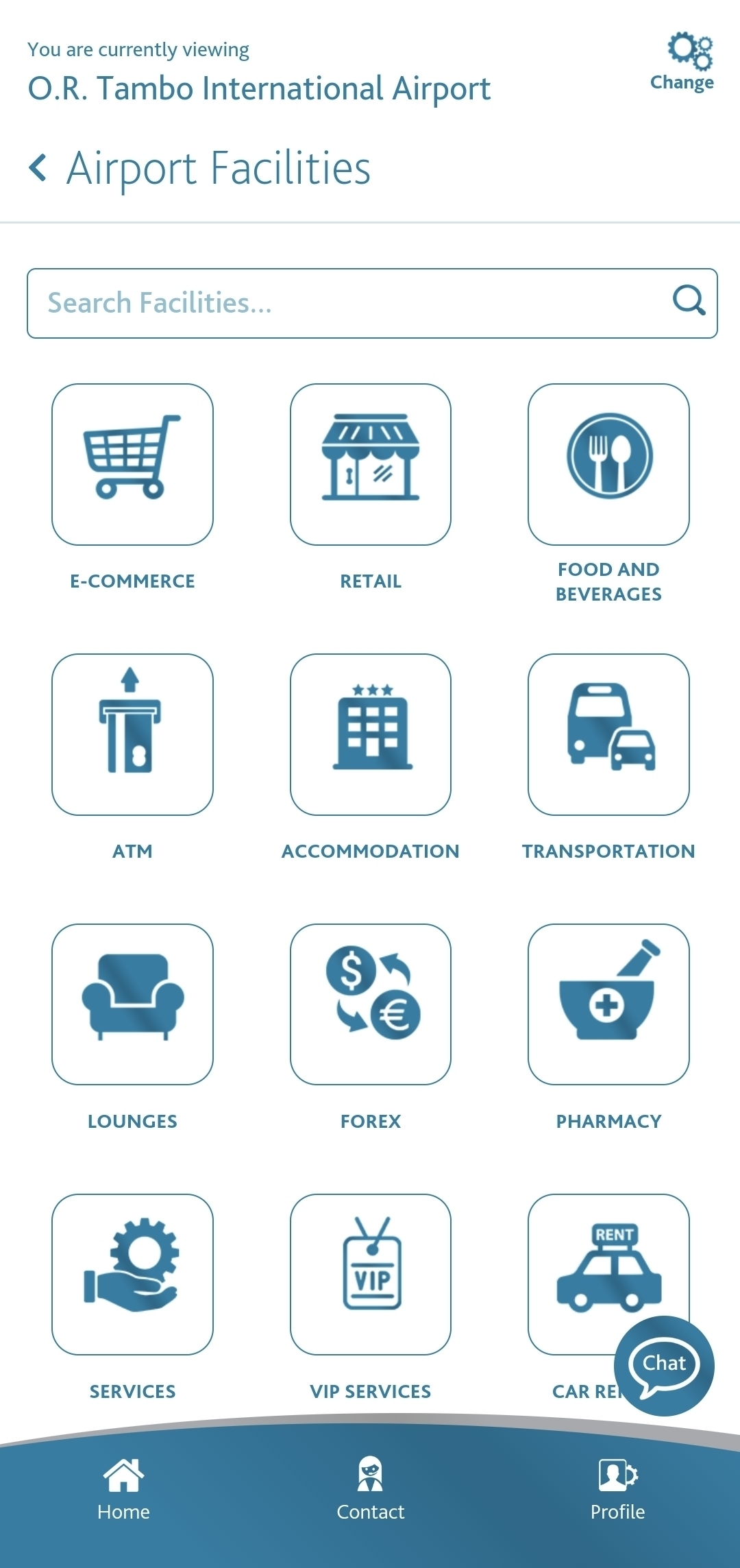
Task: Change the selected airport
Action: pos(682,63)
